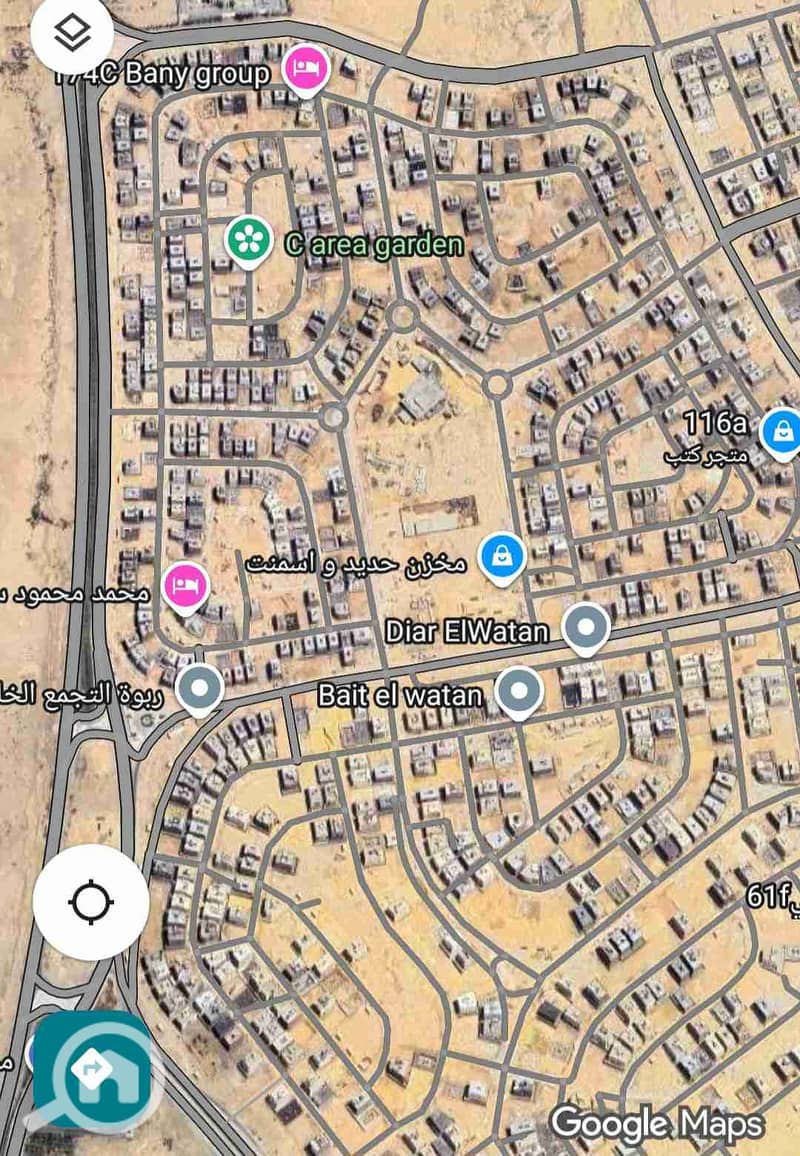The width and height of the screenshot is (800, 1156).
Task: Open the 116a bookstore shopping pin
Action: (782, 433)
